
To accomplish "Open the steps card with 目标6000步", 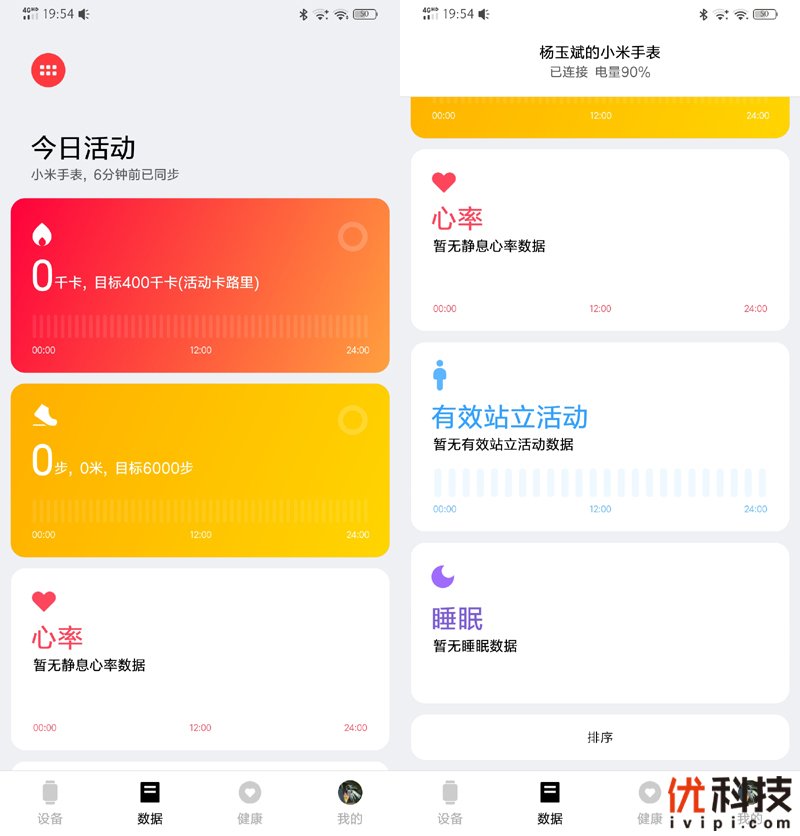I will coord(200,470).
